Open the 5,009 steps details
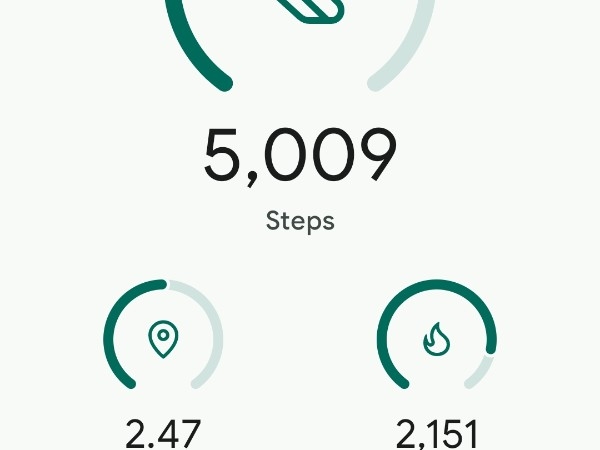 pyautogui.click(x=300, y=157)
